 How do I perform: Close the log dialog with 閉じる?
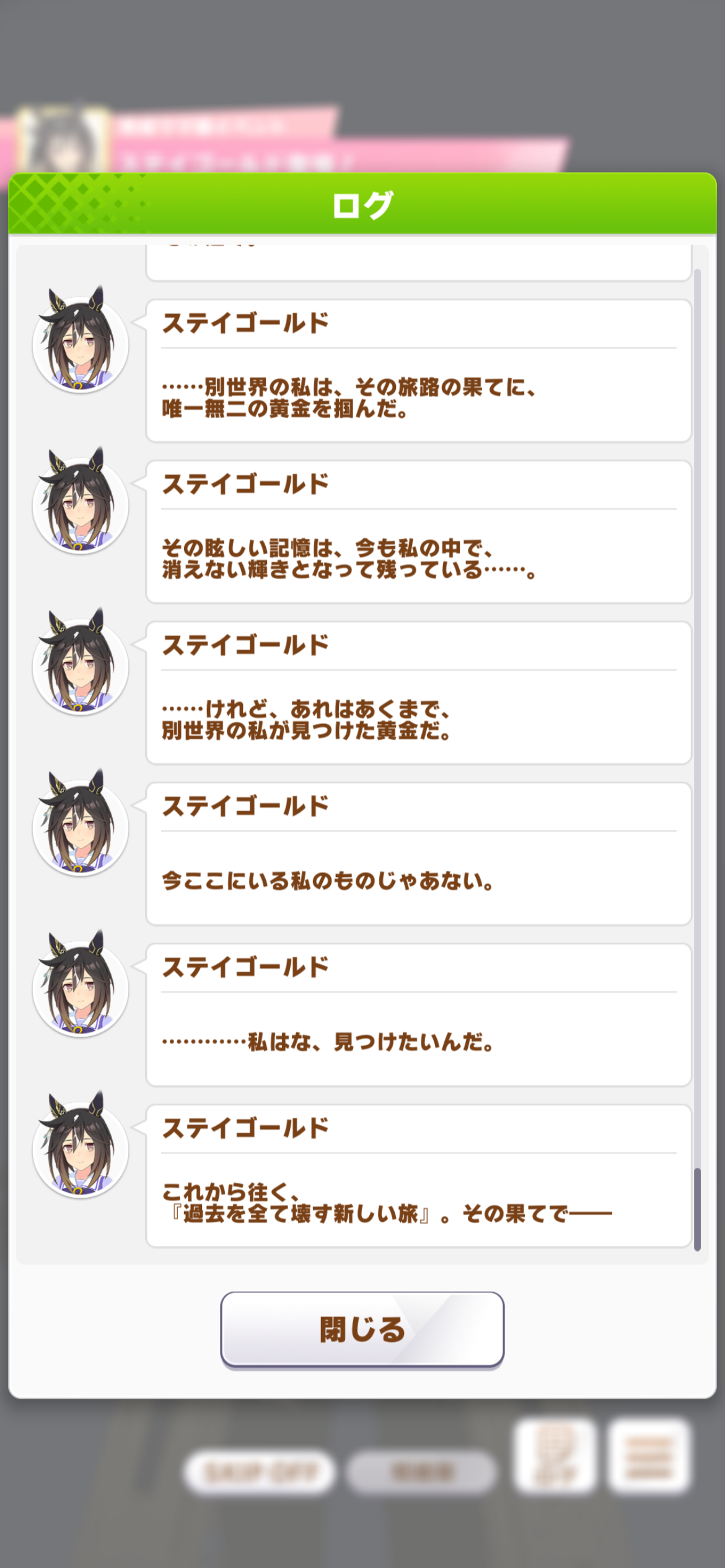tap(362, 1329)
